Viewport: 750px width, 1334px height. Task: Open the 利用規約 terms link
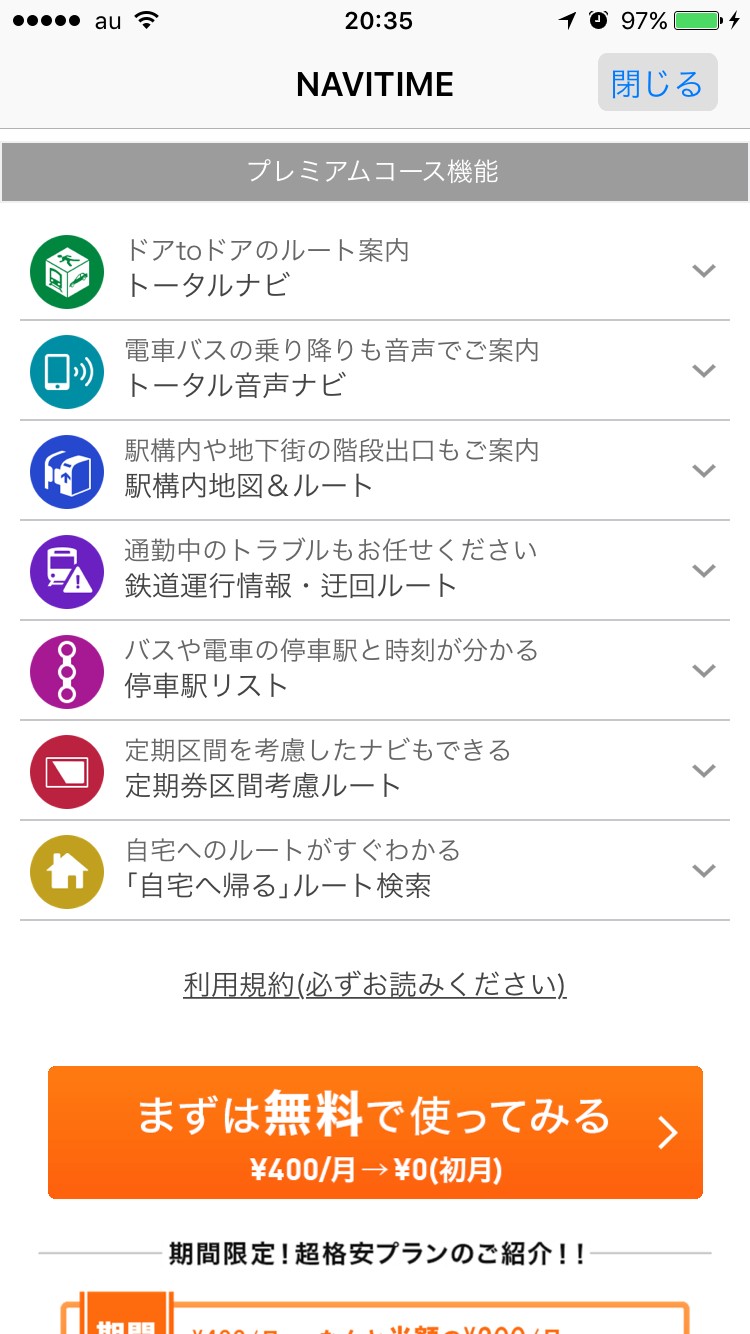[x=375, y=985]
